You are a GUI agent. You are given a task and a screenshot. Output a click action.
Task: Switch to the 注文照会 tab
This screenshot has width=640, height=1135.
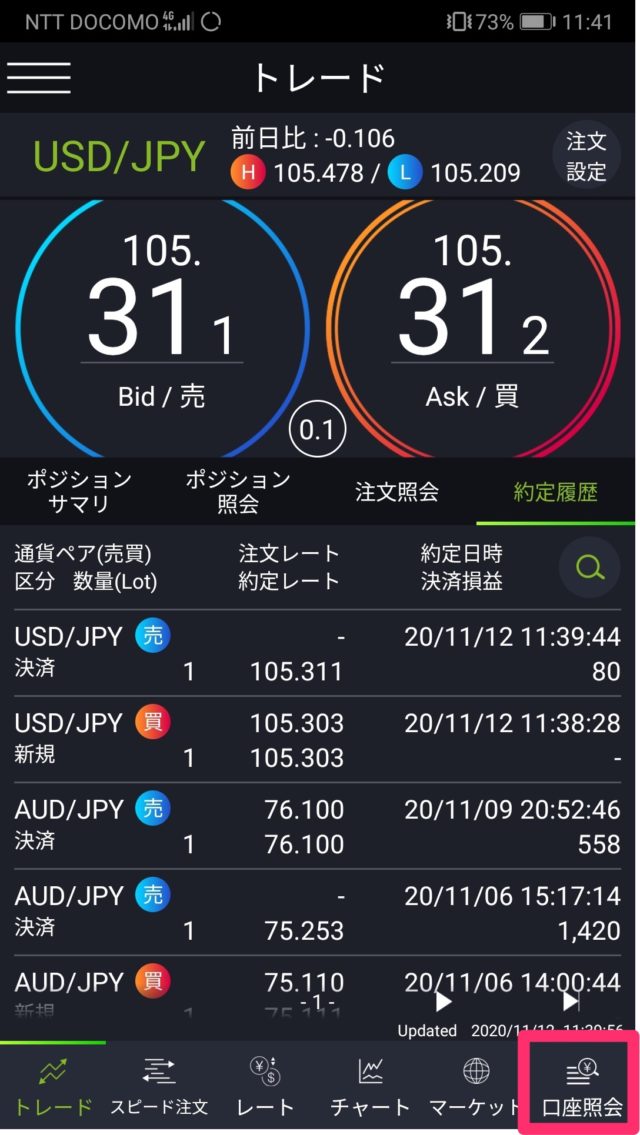397,492
